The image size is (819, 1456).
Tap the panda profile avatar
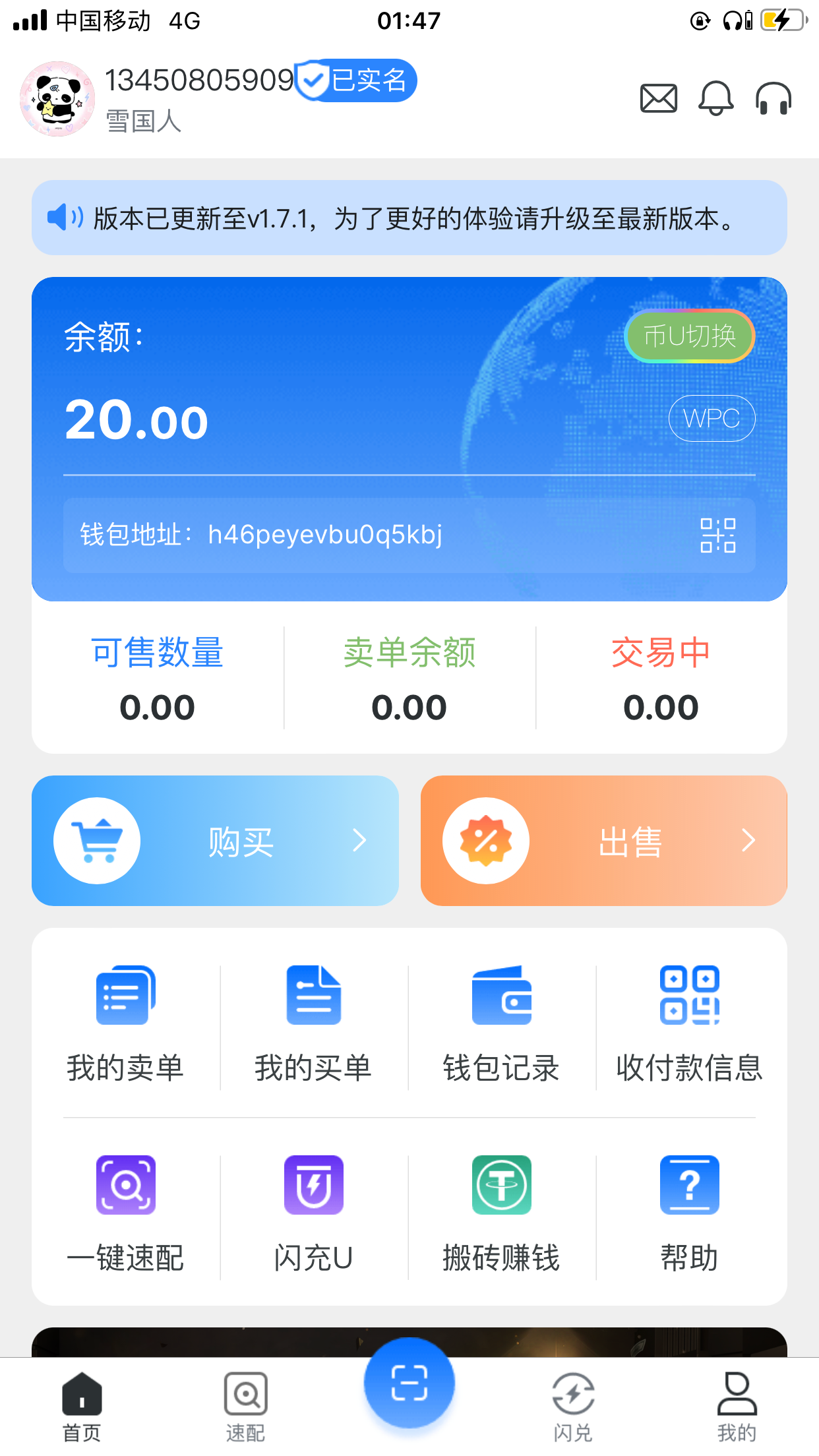click(57, 99)
